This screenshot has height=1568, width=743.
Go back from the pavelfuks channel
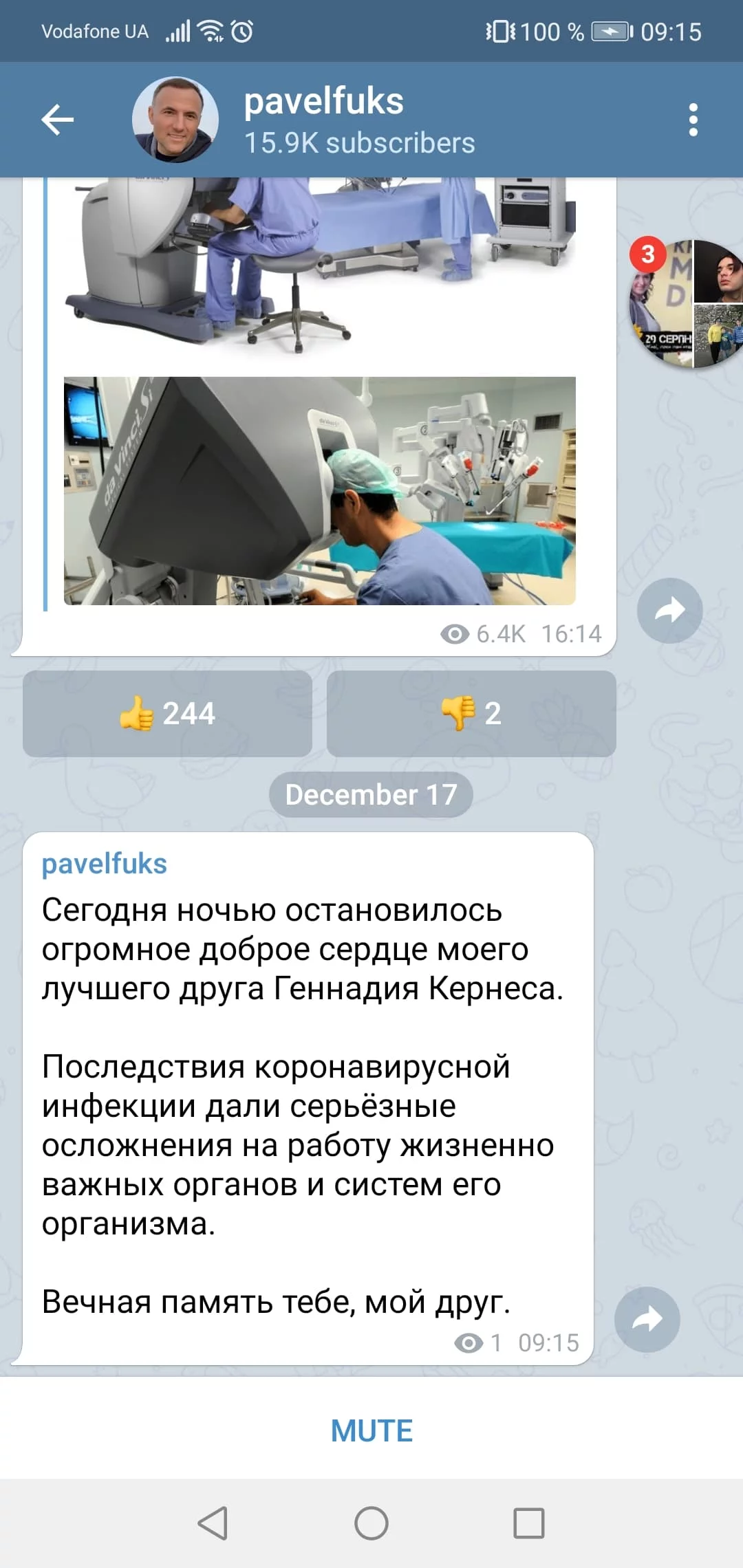click(x=58, y=120)
